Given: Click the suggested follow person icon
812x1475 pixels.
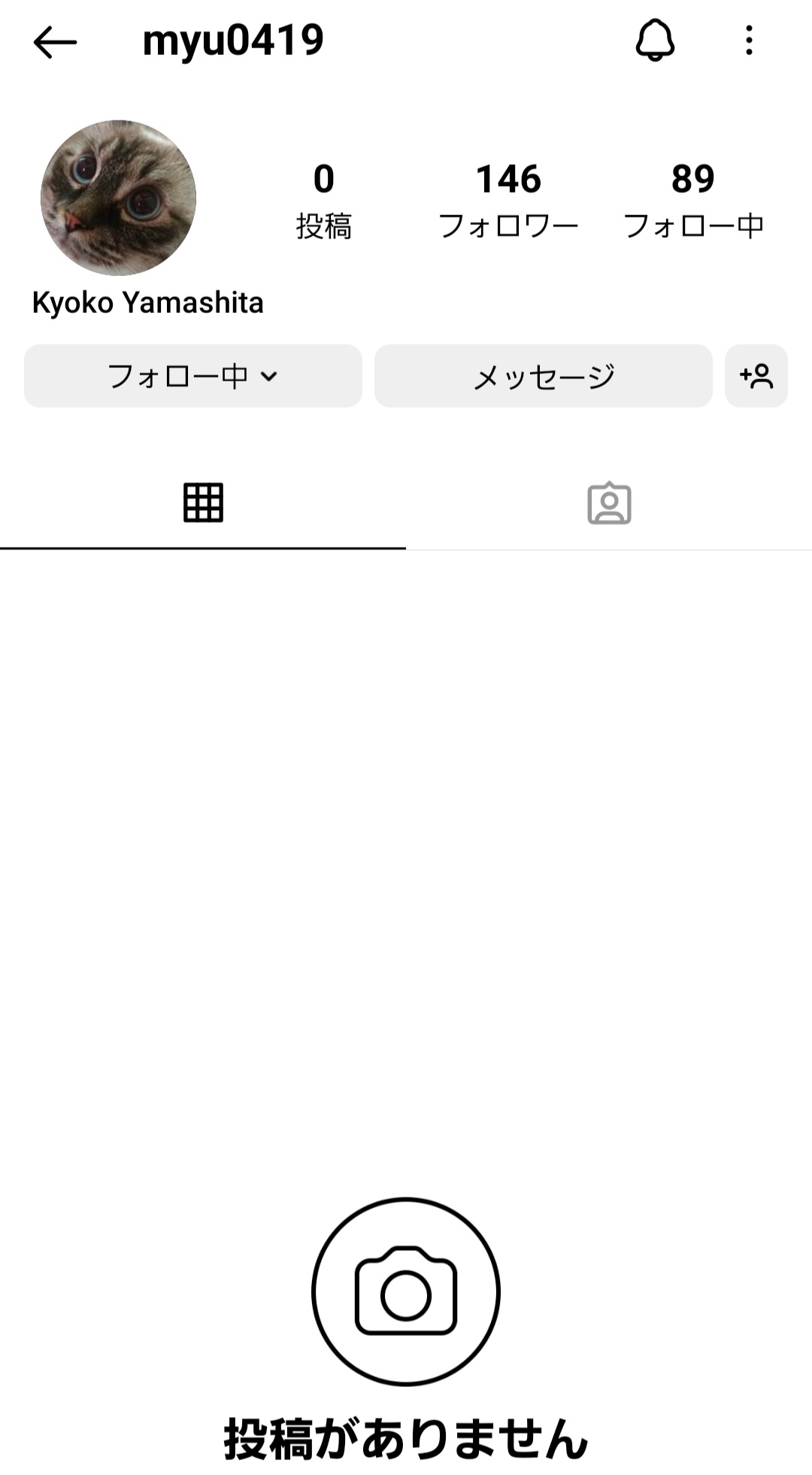Looking at the screenshot, I should pyautogui.click(x=757, y=375).
